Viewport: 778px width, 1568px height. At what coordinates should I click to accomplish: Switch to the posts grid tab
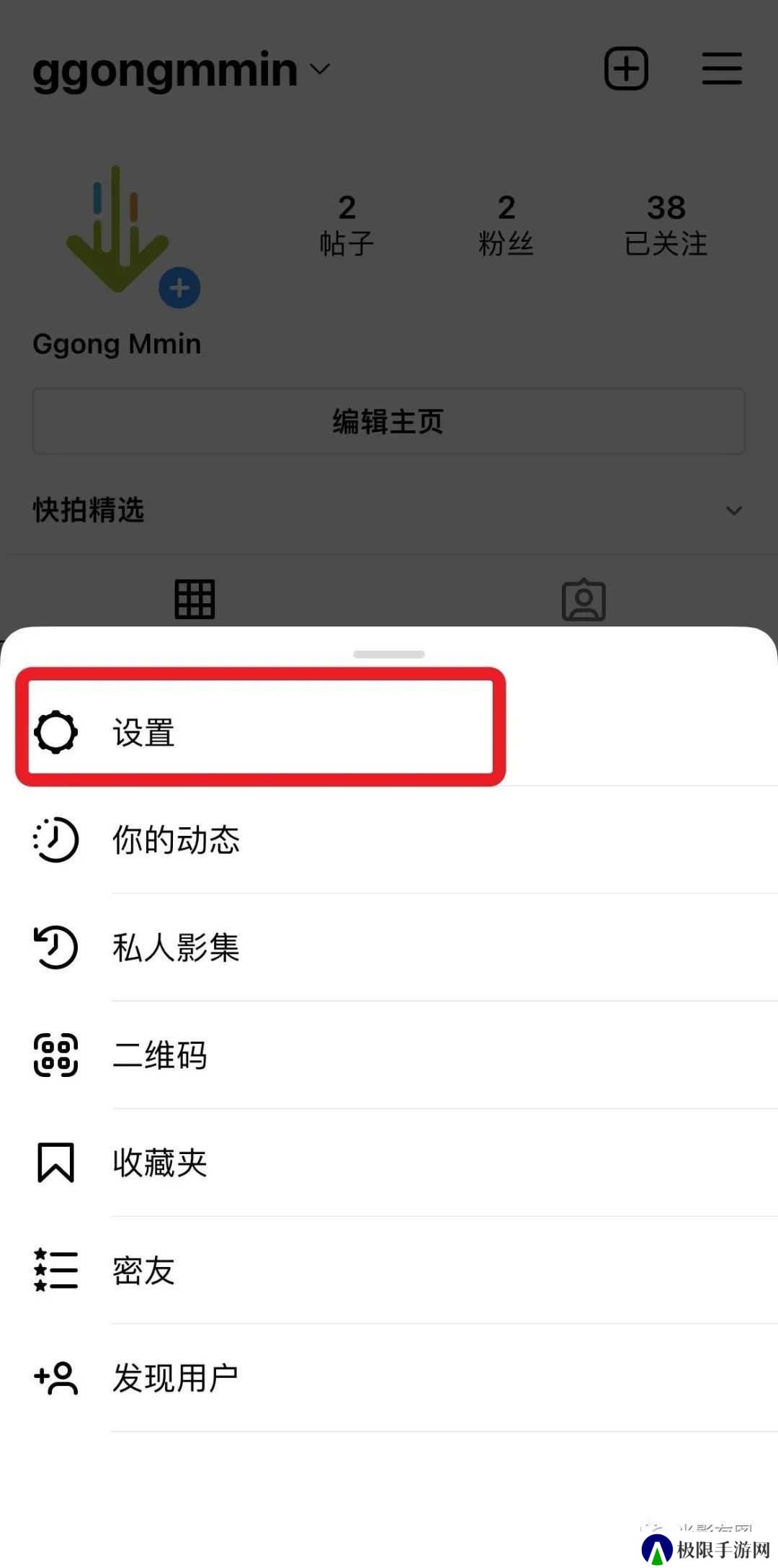[x=194, y=599]
